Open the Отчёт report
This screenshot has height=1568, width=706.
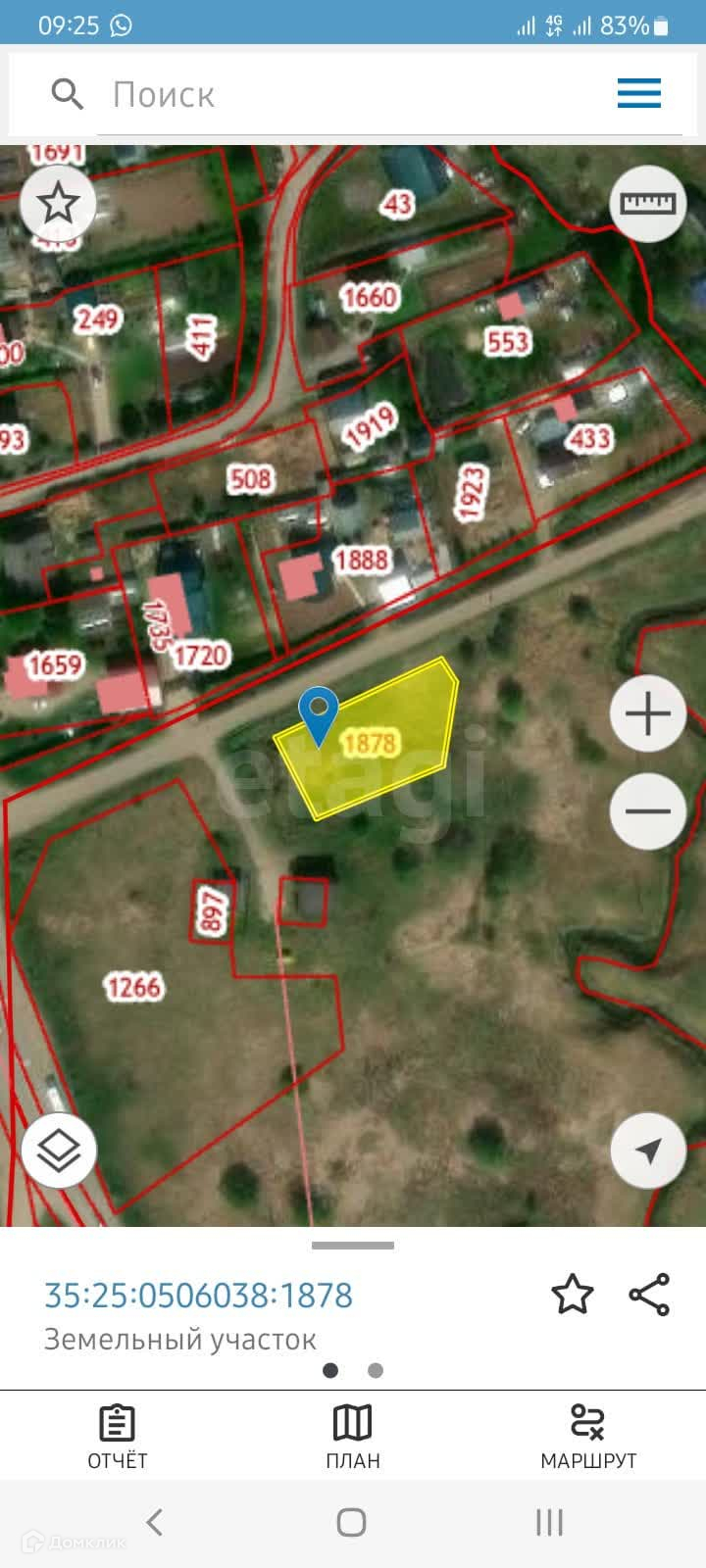118,1437
